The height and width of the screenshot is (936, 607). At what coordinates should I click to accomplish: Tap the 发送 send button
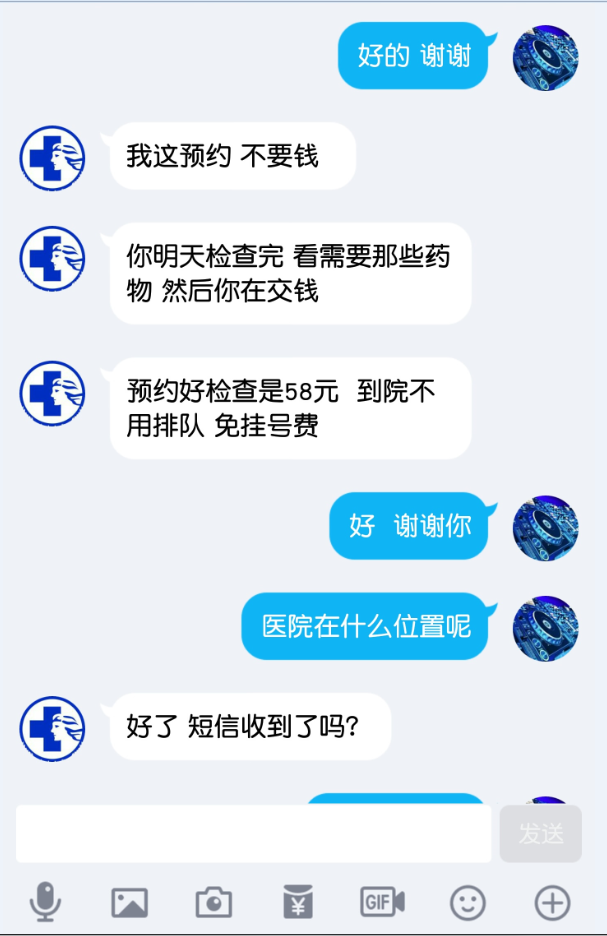coord(540,833)
